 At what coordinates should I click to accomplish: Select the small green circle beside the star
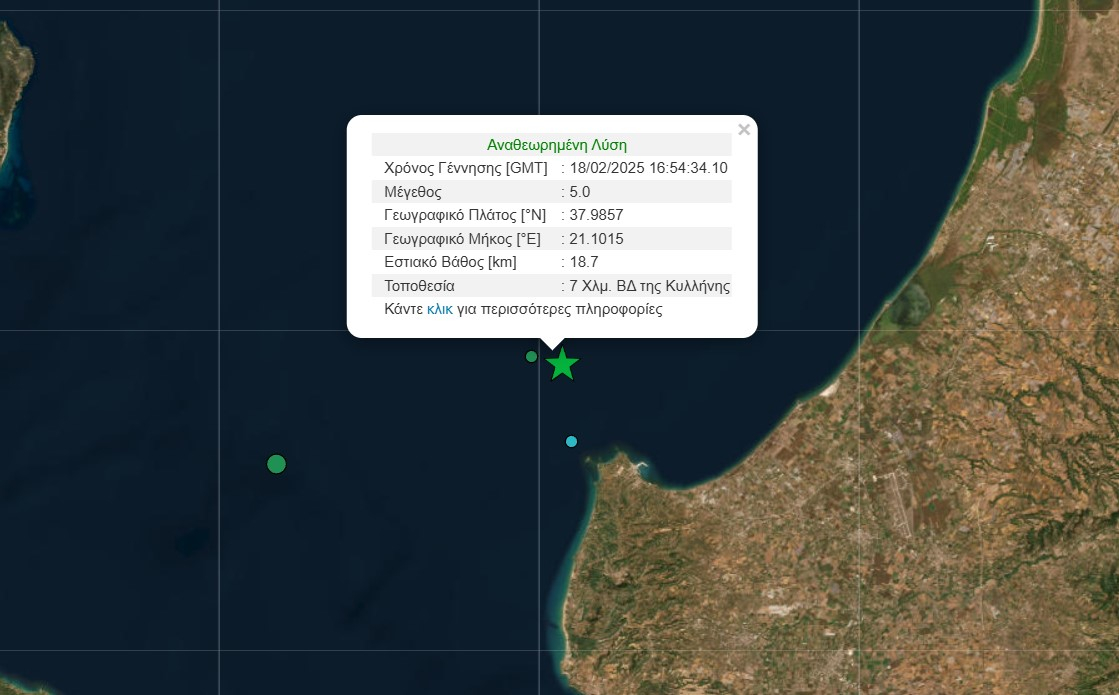click(x=531, y=356)
